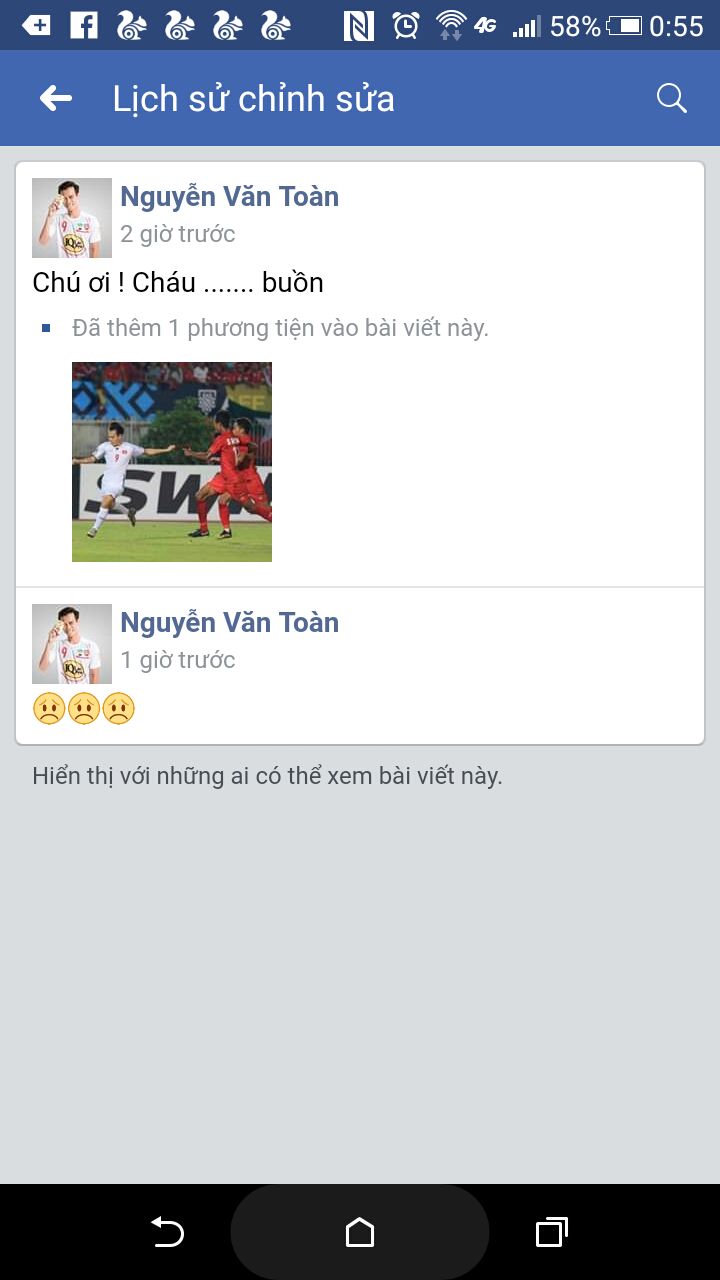Image resolution: width=720 pixels, height=1280 pixels.
Task: Open the search icon in the top bar
Action: [671, 98]
